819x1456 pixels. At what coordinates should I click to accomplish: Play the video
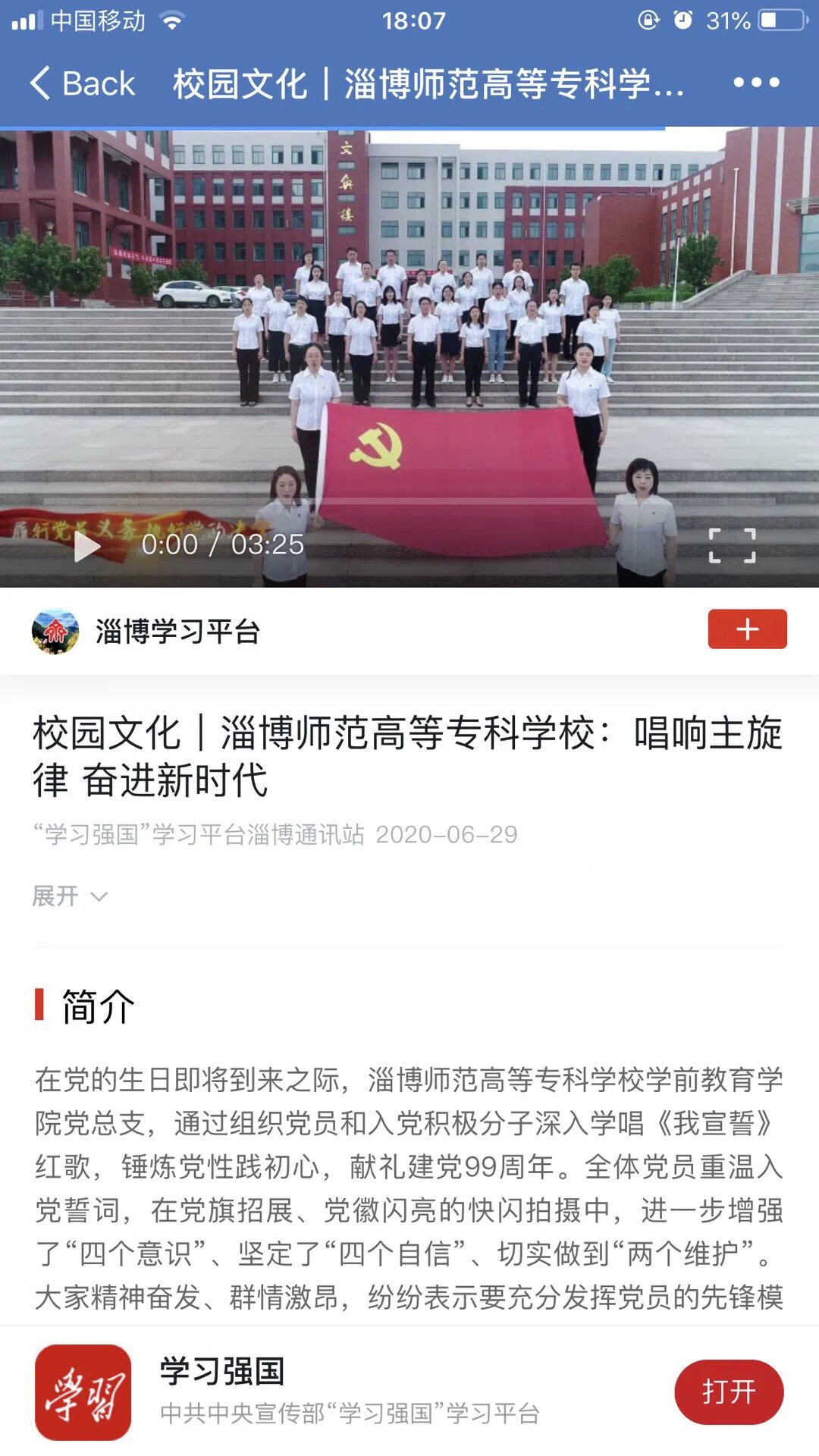pyautogui.click(x=86, y=546)
